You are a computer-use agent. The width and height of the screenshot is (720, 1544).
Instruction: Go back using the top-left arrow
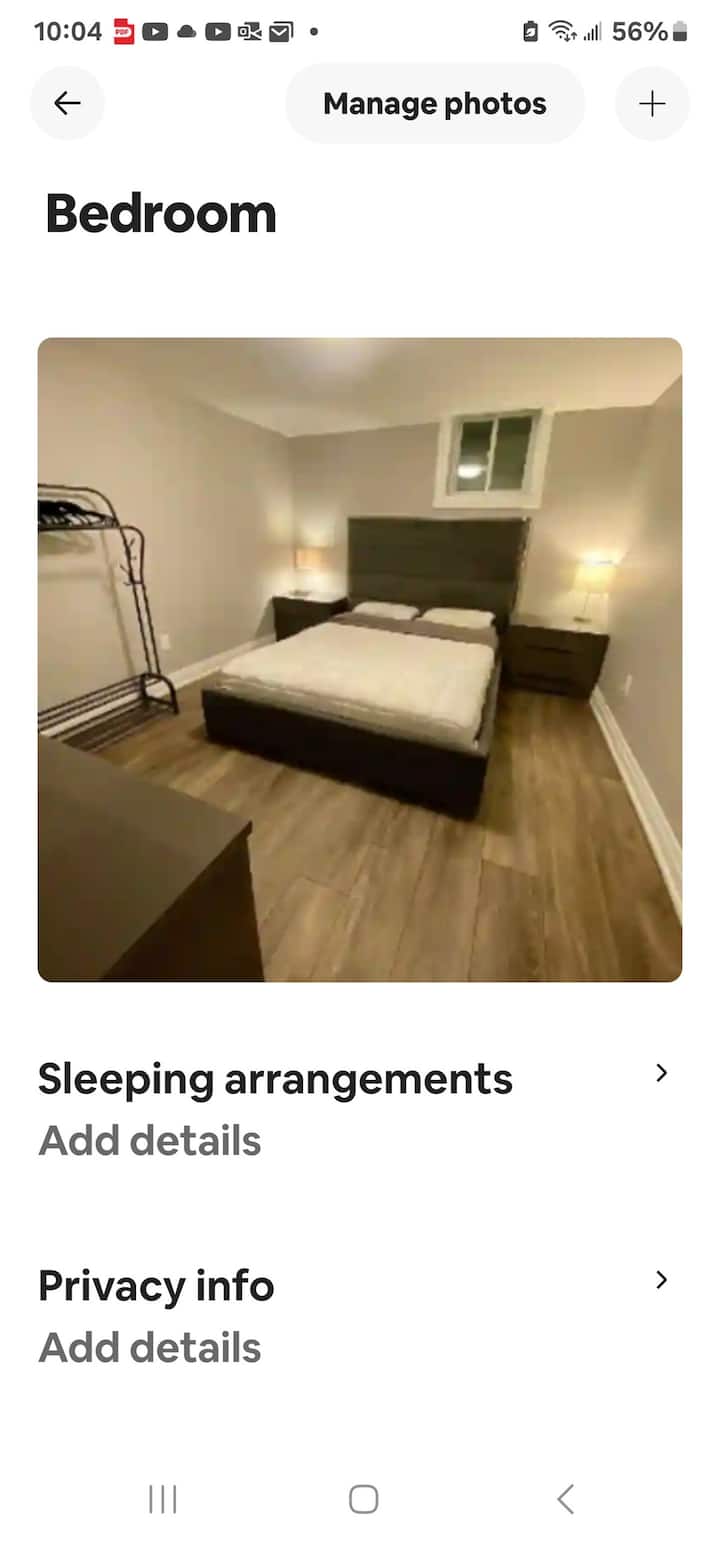coord(67,103)
